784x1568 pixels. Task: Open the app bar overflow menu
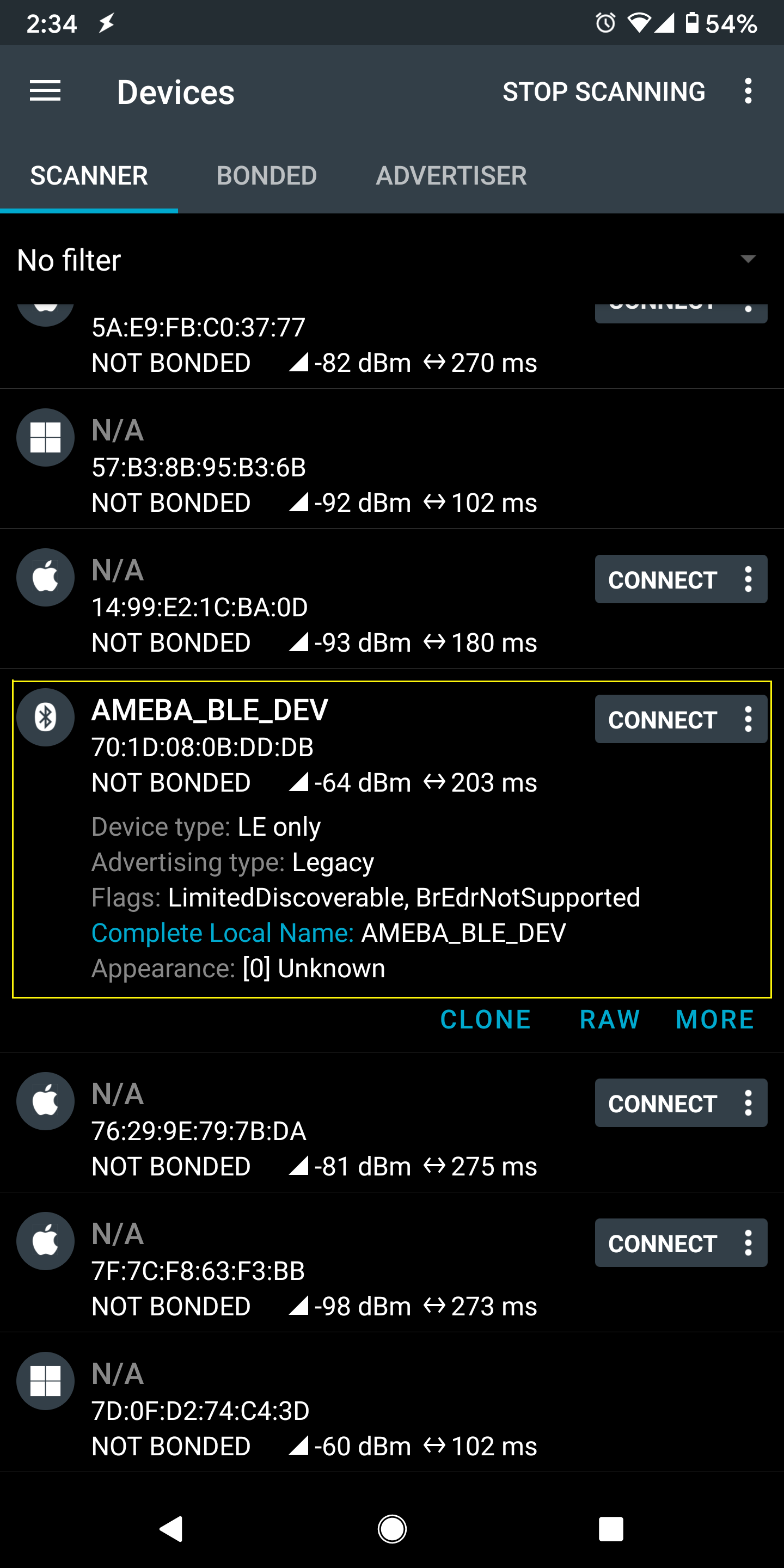pos(748,91)
